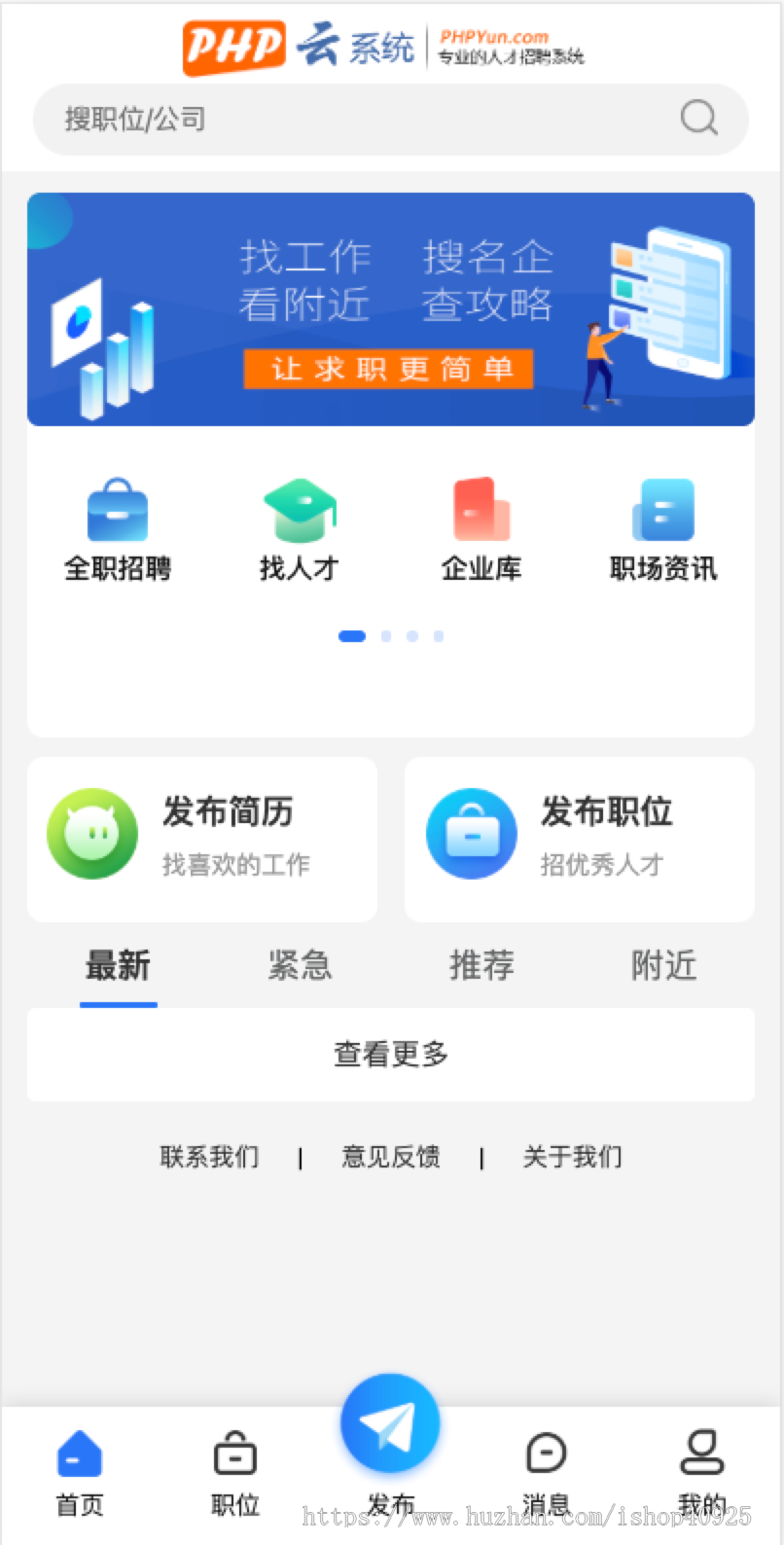Open 找人才 category
The image size is (784, 1545).
pos(300,529)
